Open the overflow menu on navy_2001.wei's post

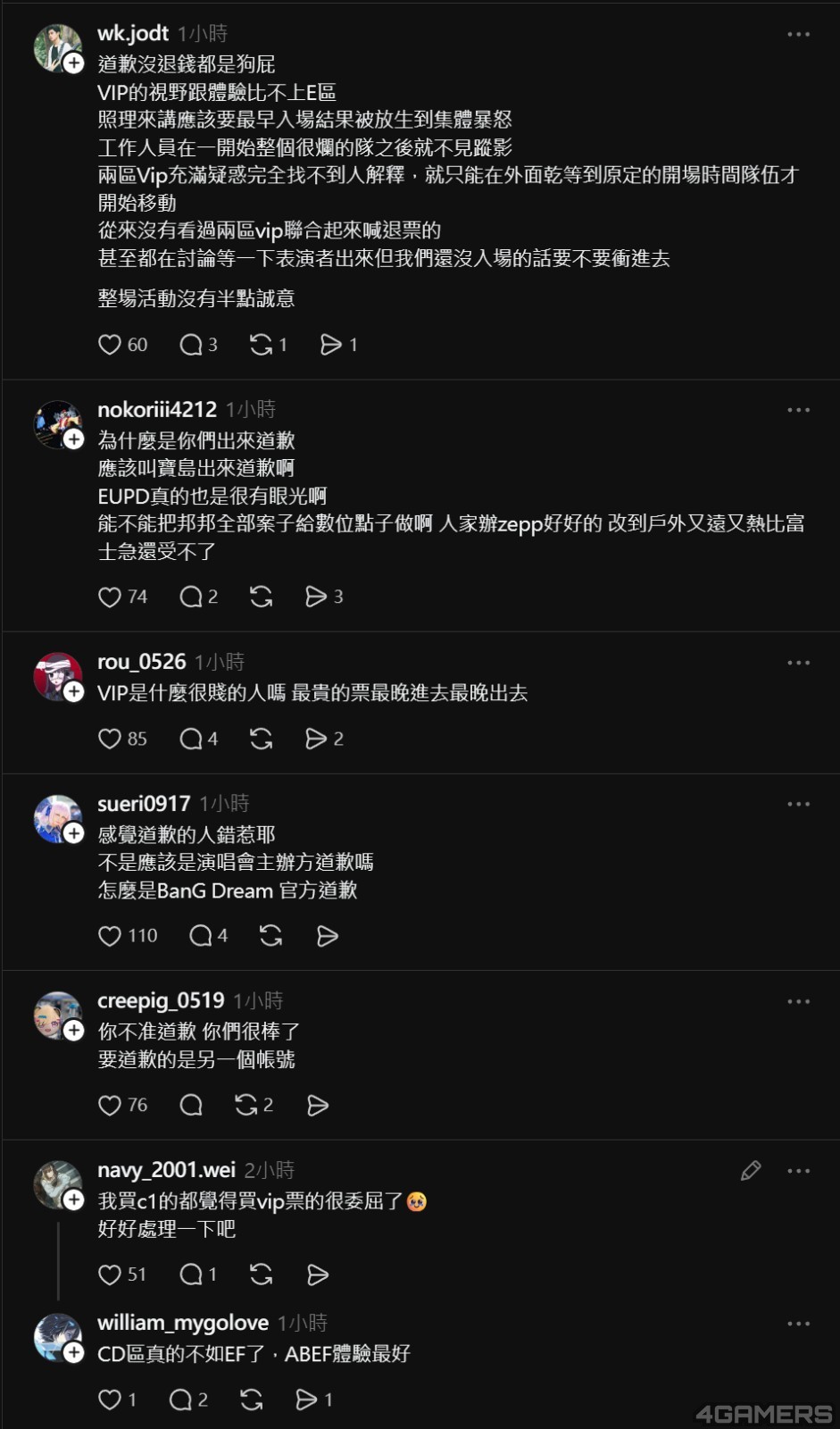click(x=798, y=1171)
